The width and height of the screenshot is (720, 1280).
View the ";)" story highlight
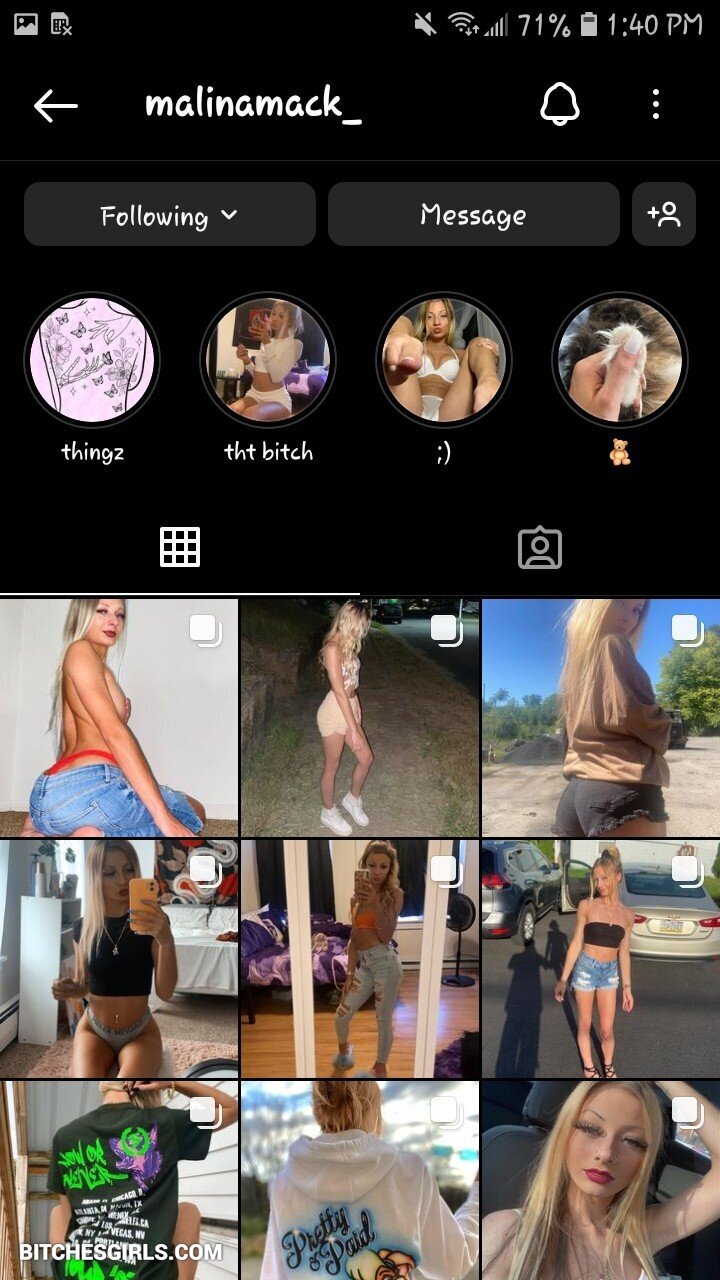tap(444, 360)
